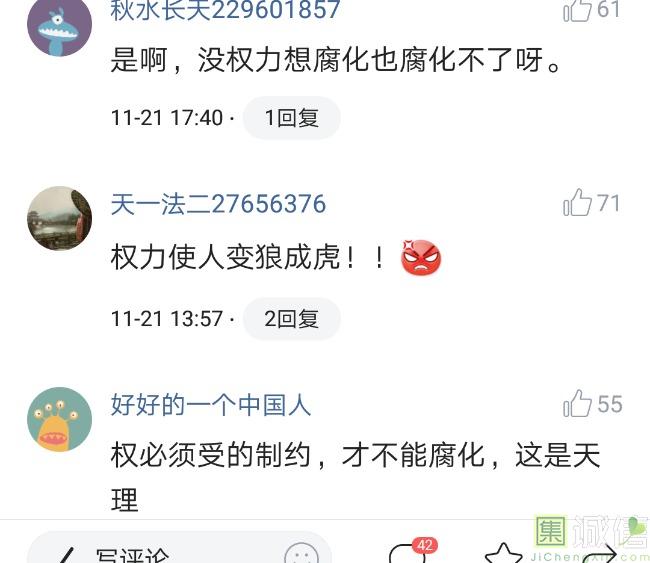Favorite this article with star icon
The width and height of the screenshot is (650, 563).
tap(503, 554)
